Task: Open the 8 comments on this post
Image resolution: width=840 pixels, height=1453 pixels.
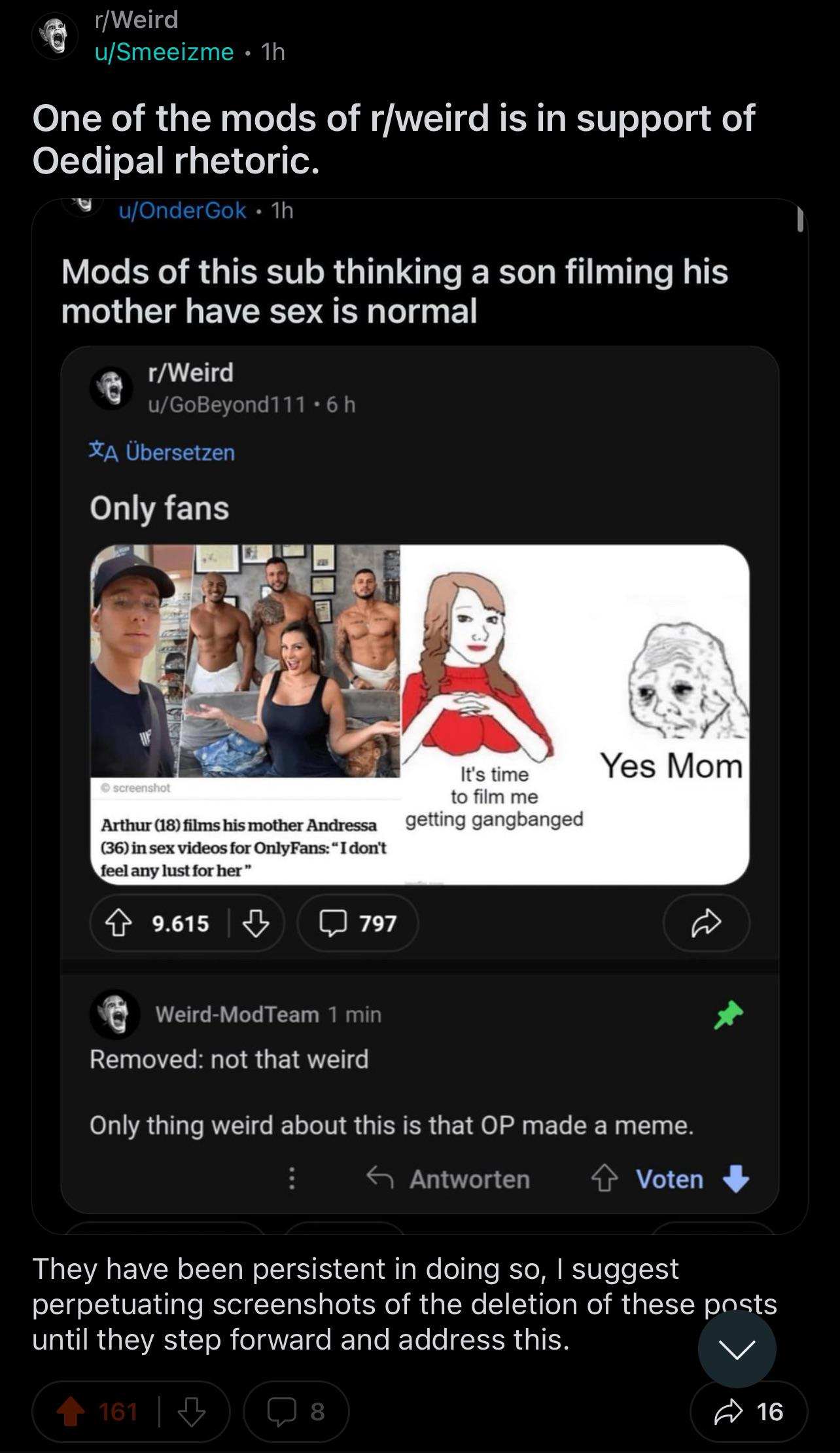Action: click(x=296, y=1412)
